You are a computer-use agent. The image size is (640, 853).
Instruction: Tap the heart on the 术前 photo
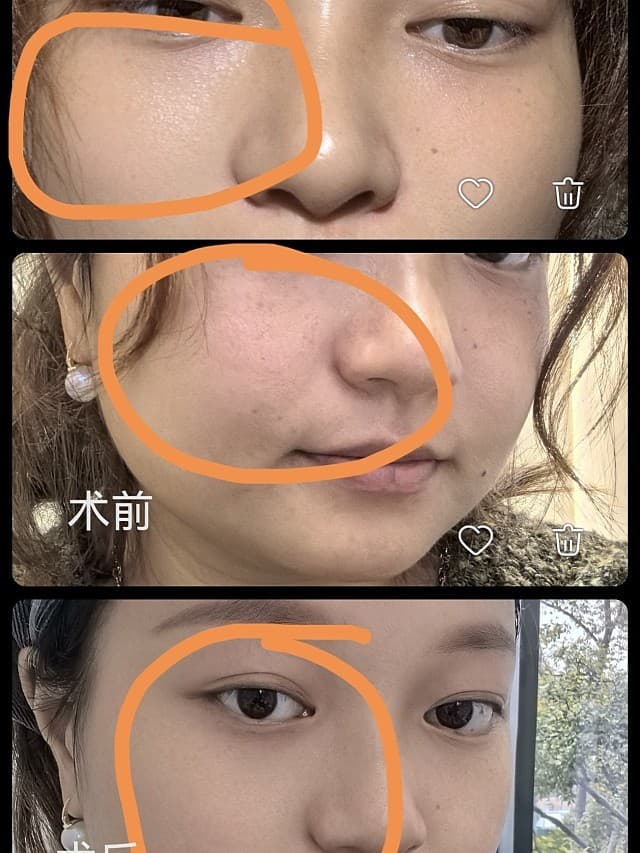coord(476,540)
